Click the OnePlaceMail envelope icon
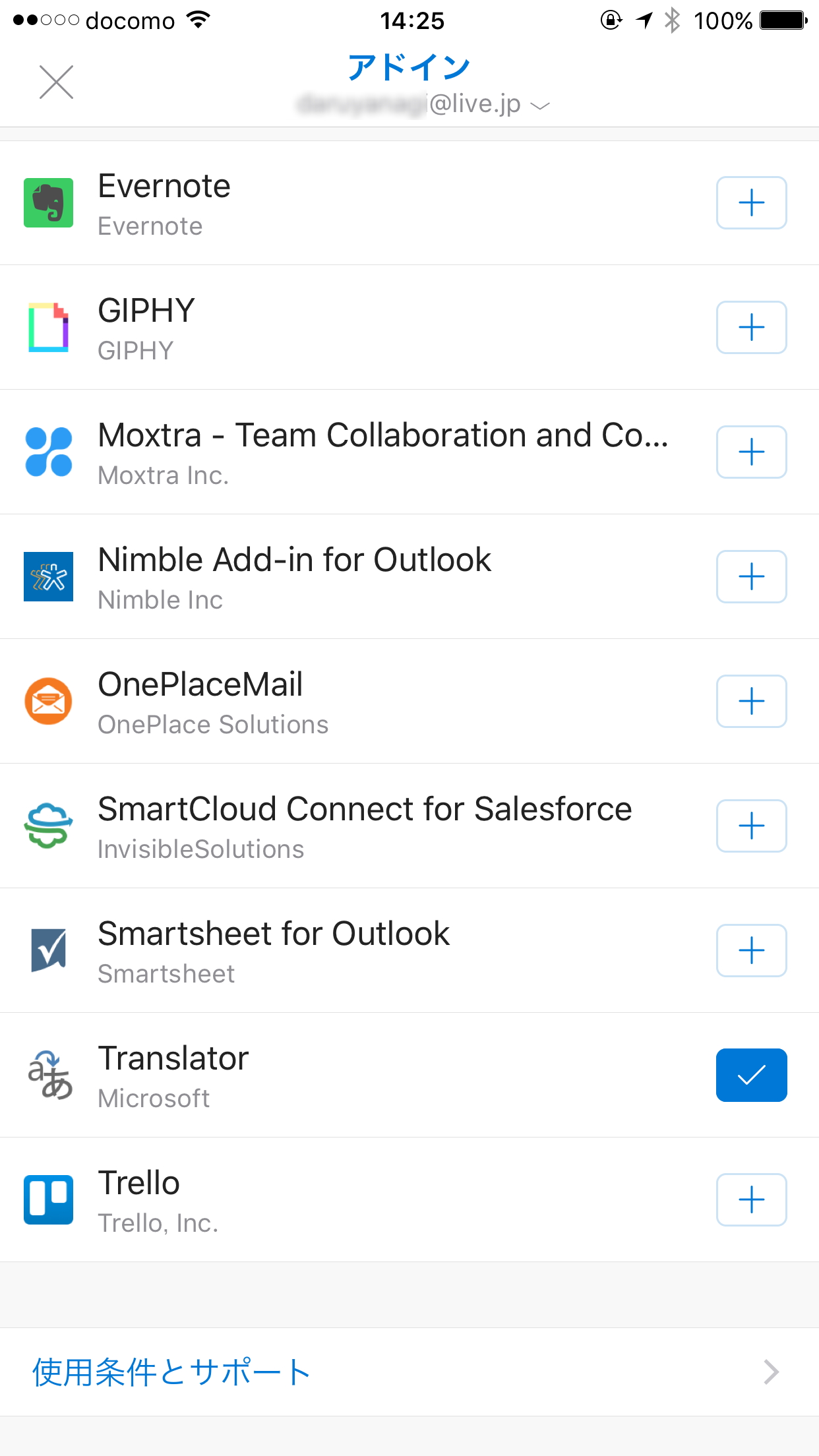 click(x=48, y=701)
